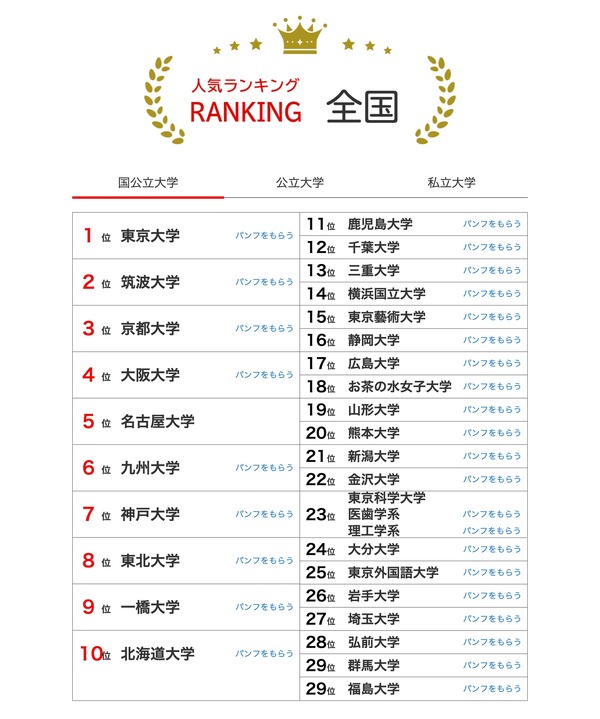Select the 国公立大学 tab
This screenshot has width=600, height=719.
click(x=148, y=183)
